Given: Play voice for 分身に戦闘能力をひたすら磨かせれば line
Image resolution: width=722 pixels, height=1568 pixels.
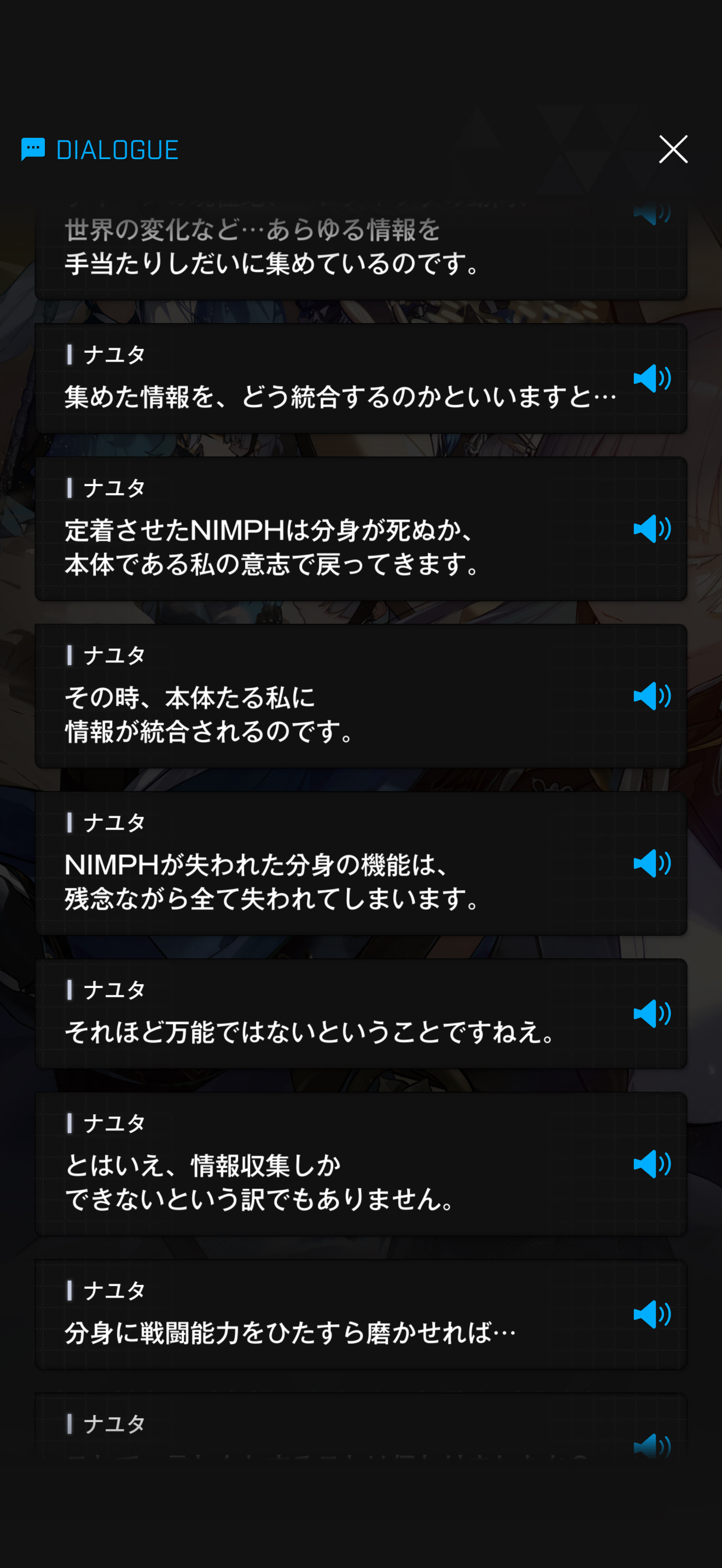Looking at the screenshot, I should (651, 1314).
